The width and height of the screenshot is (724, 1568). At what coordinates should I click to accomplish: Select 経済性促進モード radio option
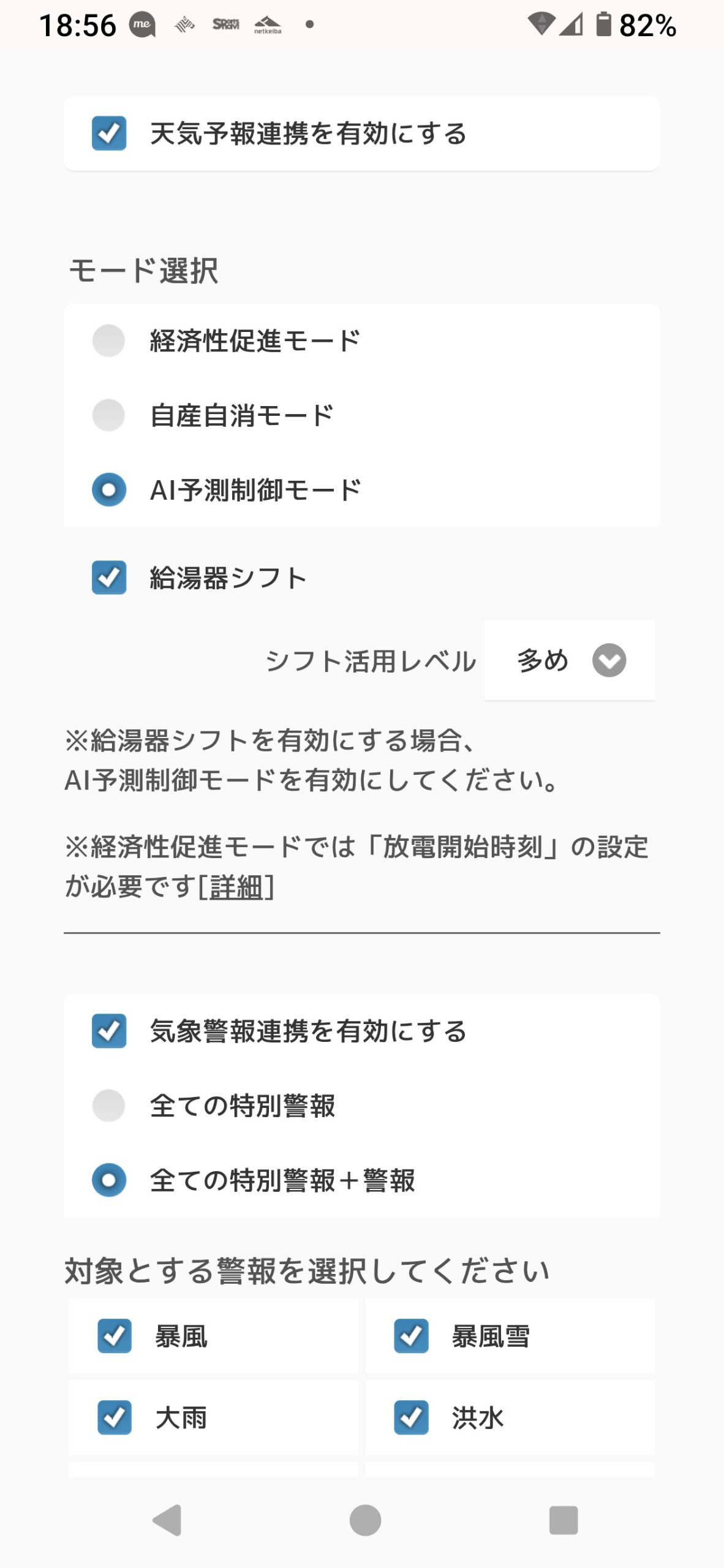coord(108,341)
